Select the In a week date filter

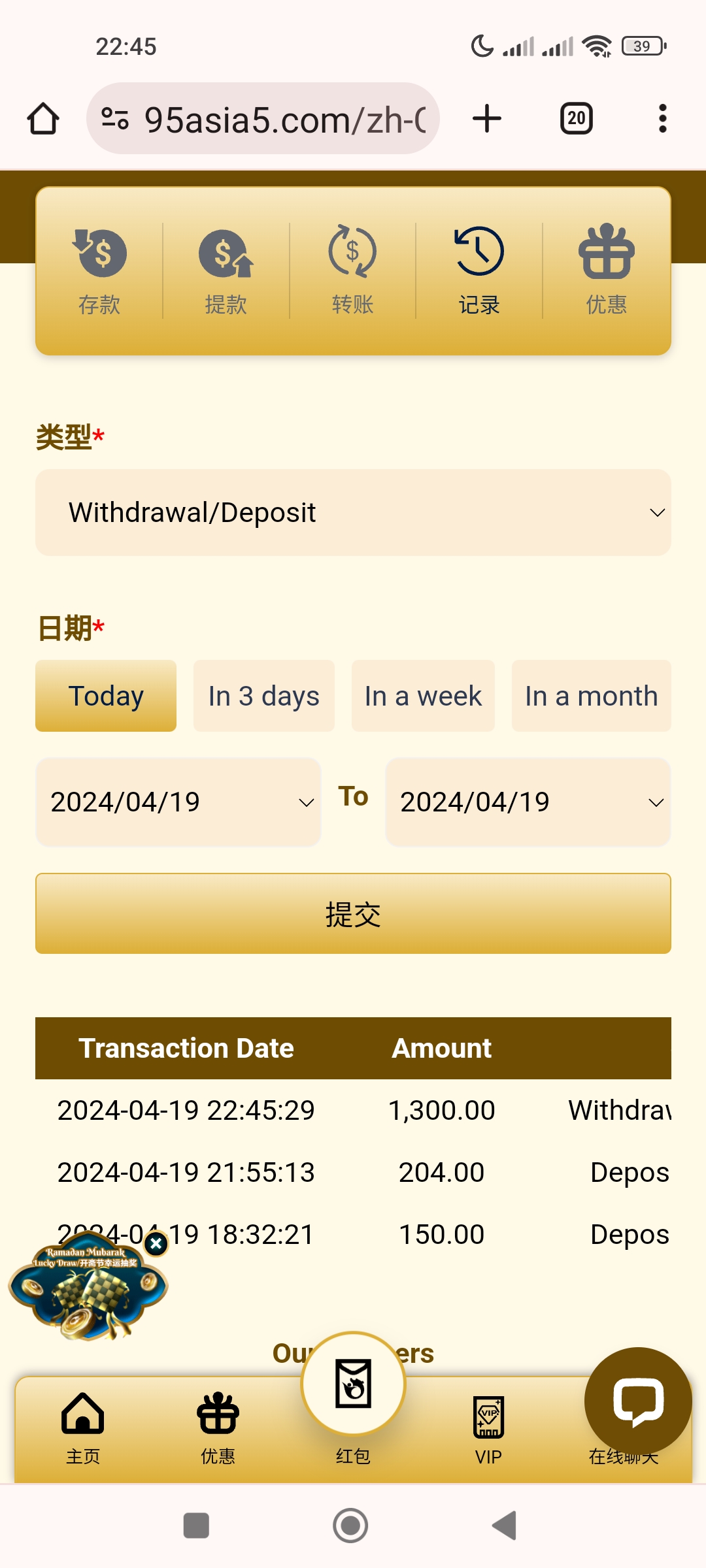tap(423, 696)
